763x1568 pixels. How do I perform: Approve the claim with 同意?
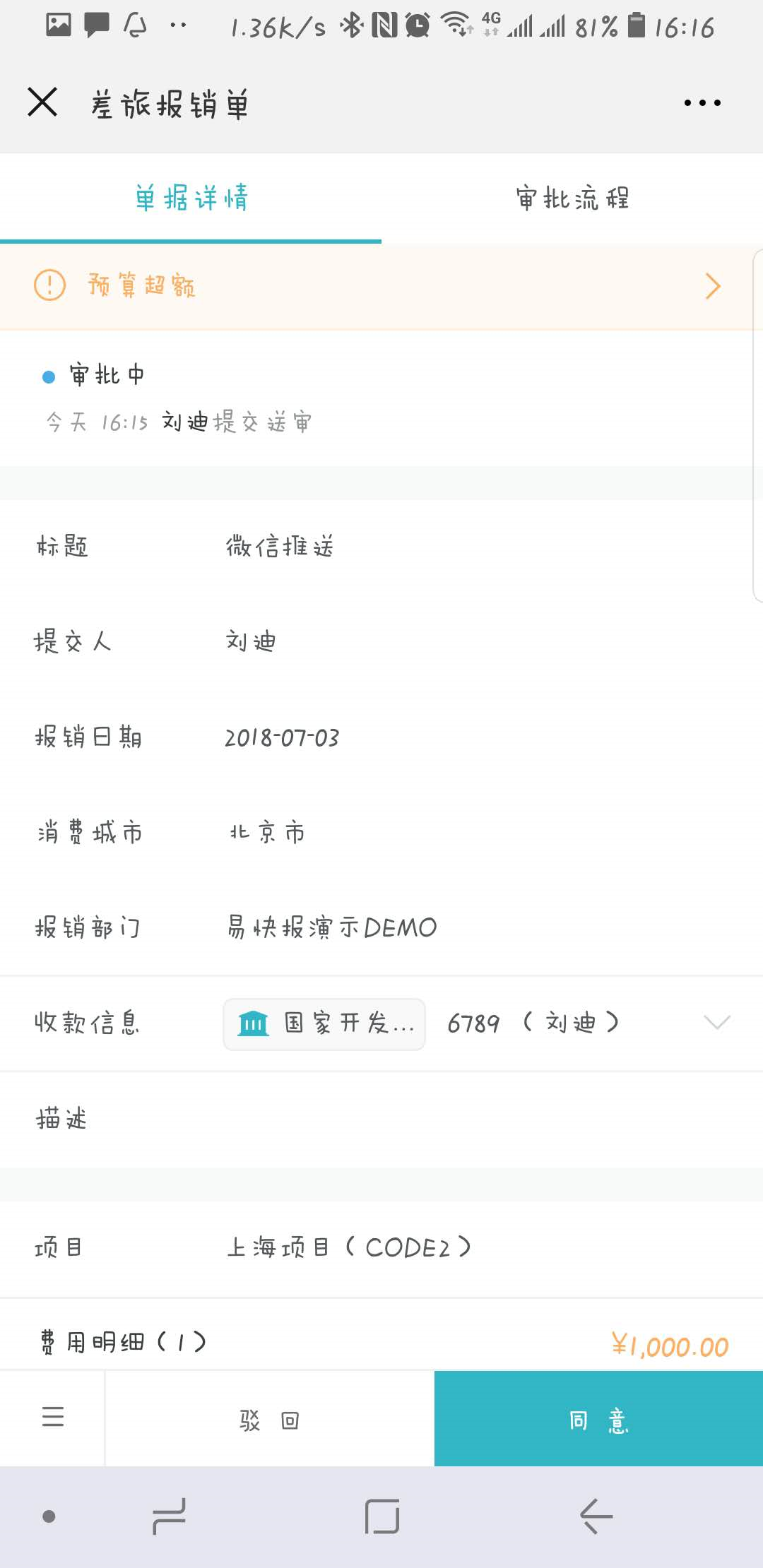598,1419
